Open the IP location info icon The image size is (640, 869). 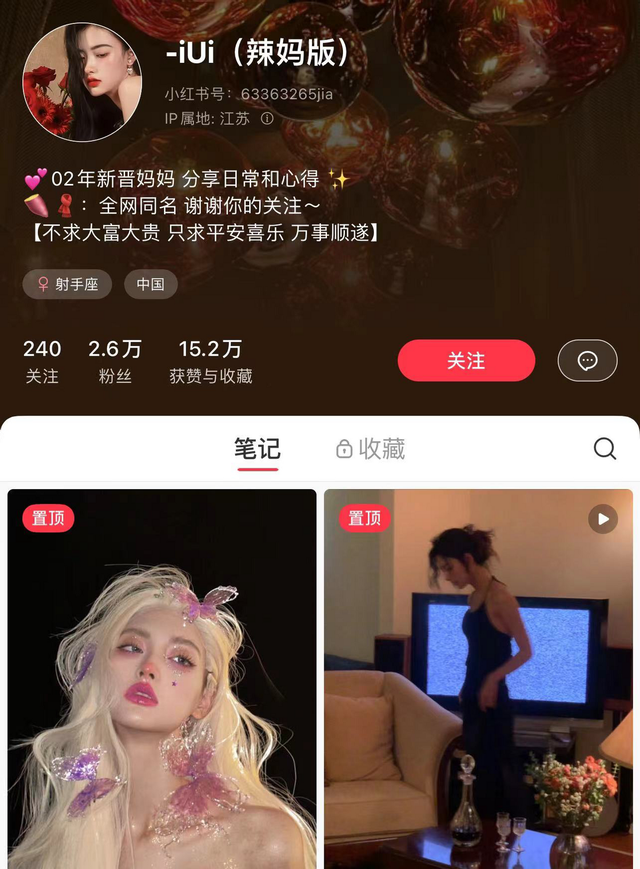(x=267, y=119)
